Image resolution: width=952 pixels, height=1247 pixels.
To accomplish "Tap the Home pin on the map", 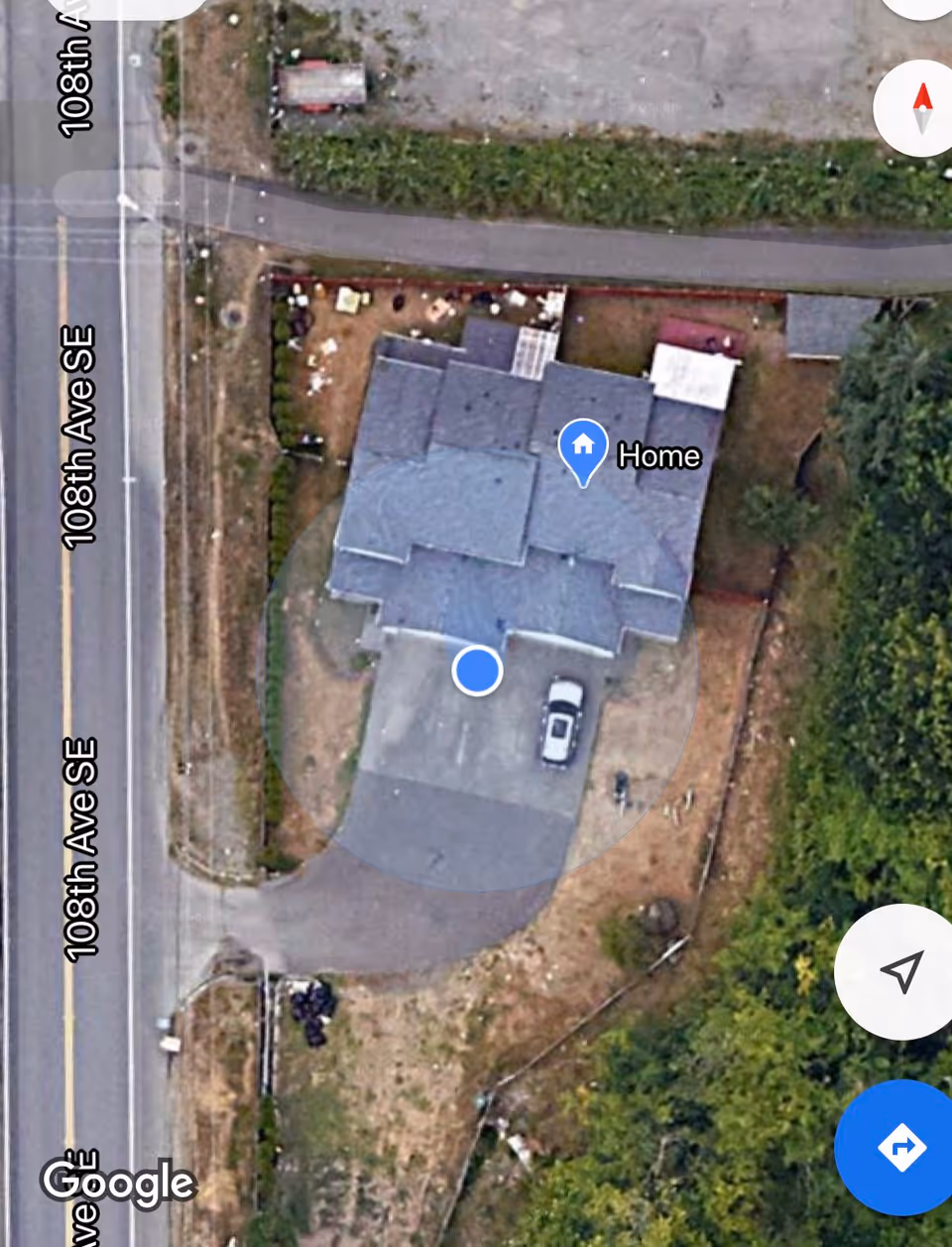I will (583, 448).
